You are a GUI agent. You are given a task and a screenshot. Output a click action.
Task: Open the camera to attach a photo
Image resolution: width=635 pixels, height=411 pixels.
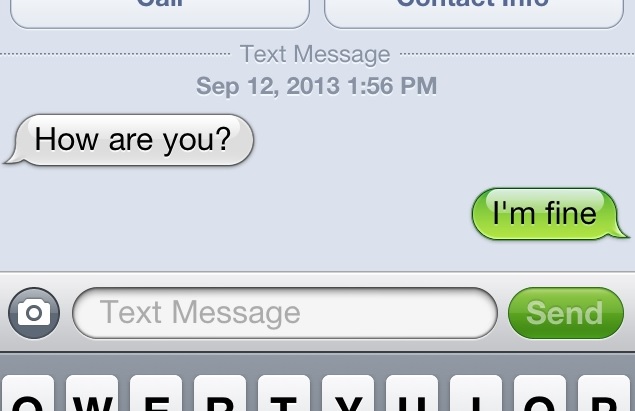34,313
